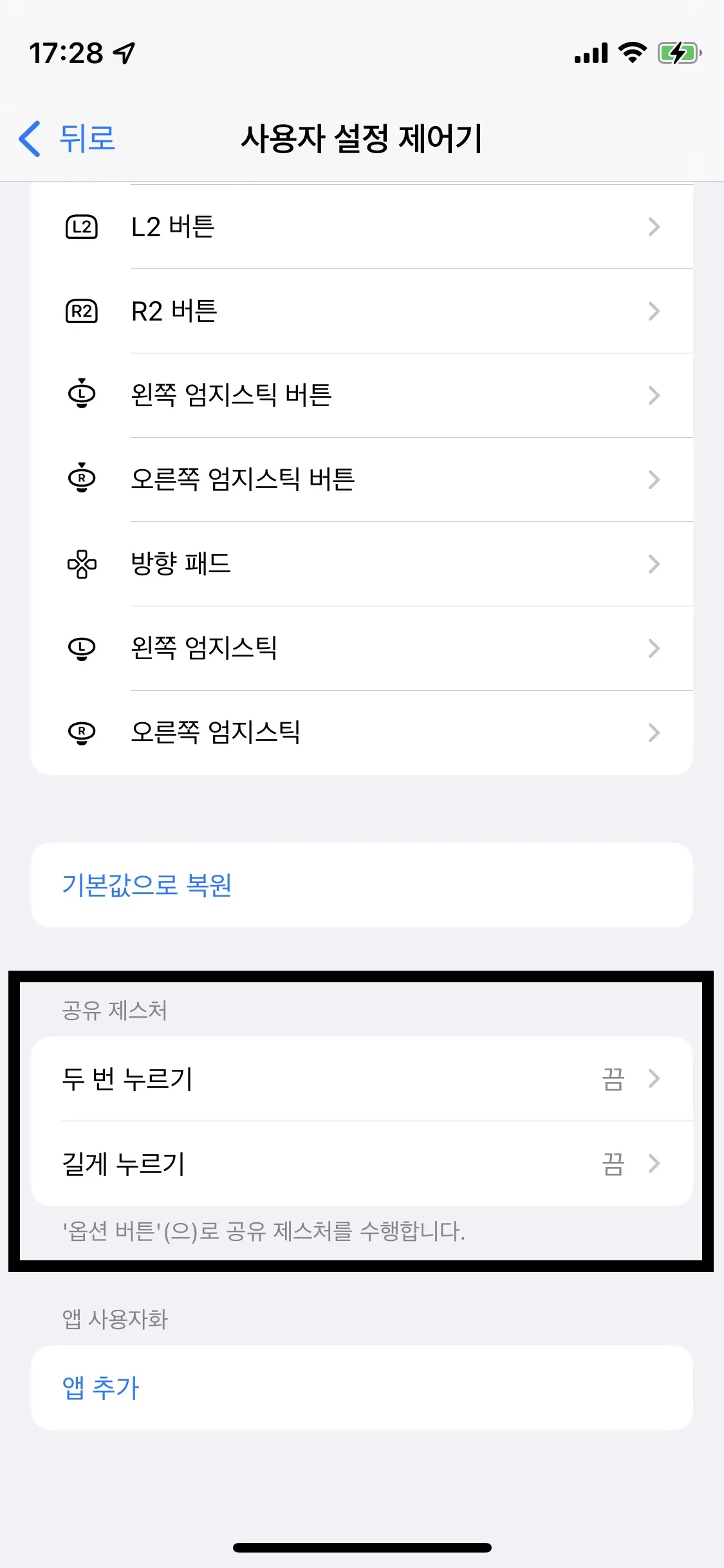Viewport: 724px width, 1568px height.
Task: Select 왼쪽 엄지스틱 버튼 row
Action: point(362,395)
